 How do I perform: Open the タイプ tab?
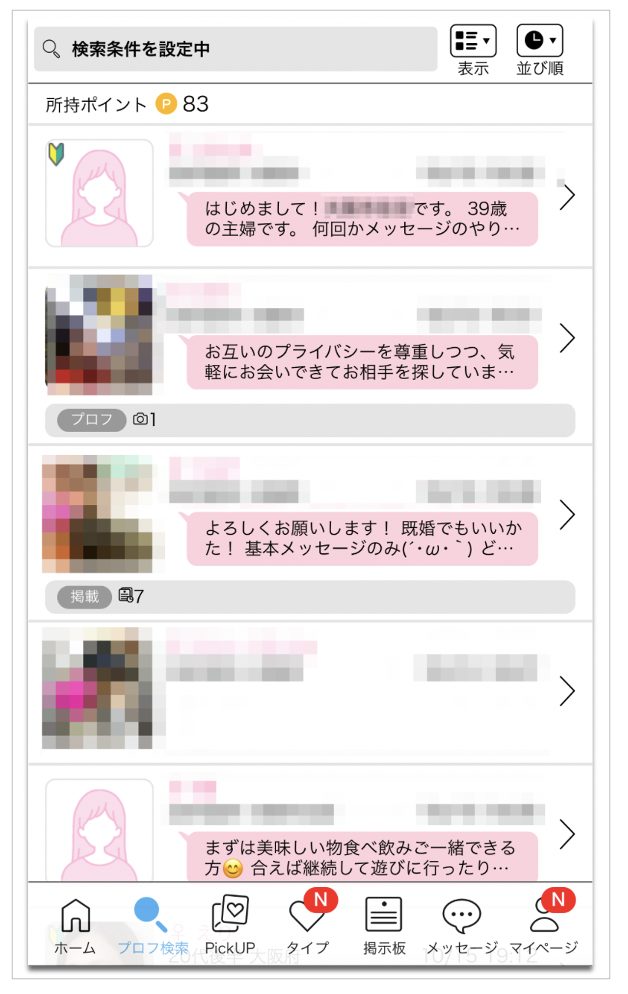(x=307, y=927)
